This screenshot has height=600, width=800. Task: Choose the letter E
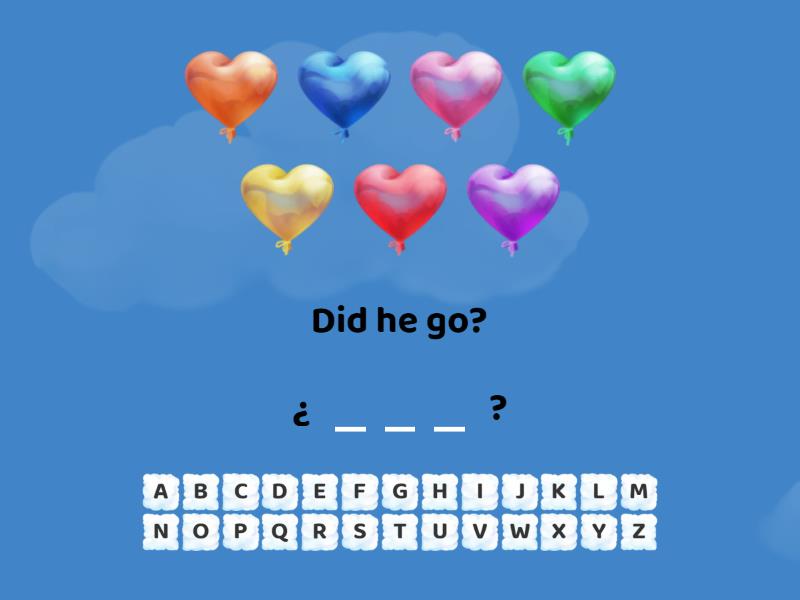320,491
